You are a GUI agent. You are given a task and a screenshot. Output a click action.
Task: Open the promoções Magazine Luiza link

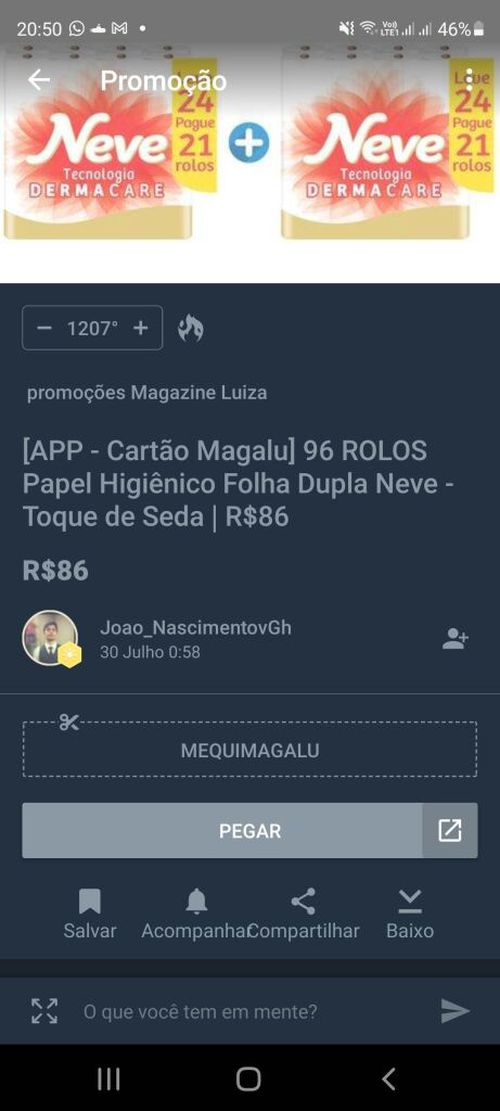click(x=147, y=393)
